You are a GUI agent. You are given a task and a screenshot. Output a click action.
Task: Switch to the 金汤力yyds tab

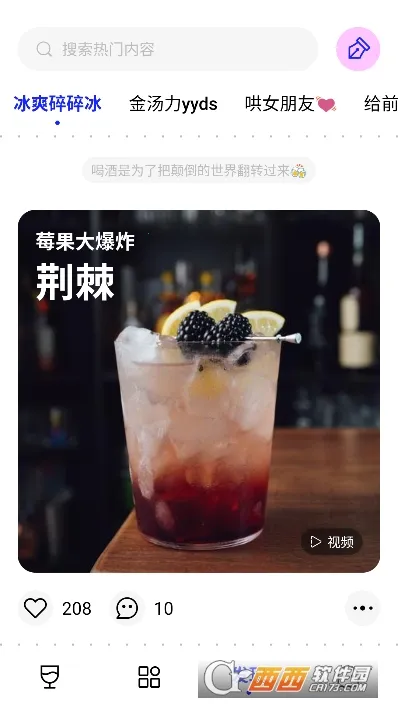173,104
